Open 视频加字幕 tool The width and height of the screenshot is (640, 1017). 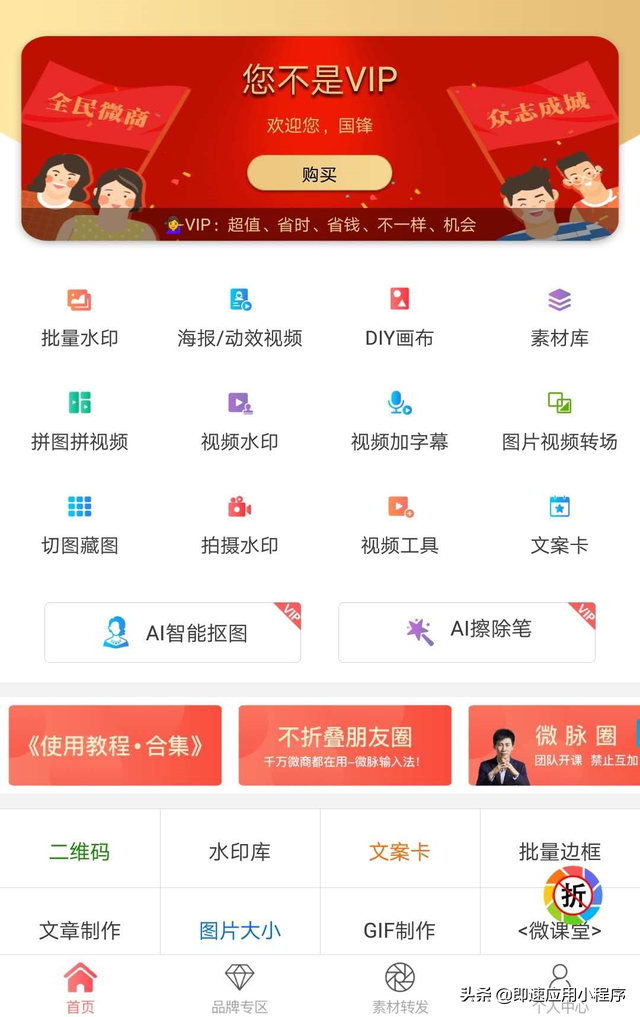coord(399,420)
